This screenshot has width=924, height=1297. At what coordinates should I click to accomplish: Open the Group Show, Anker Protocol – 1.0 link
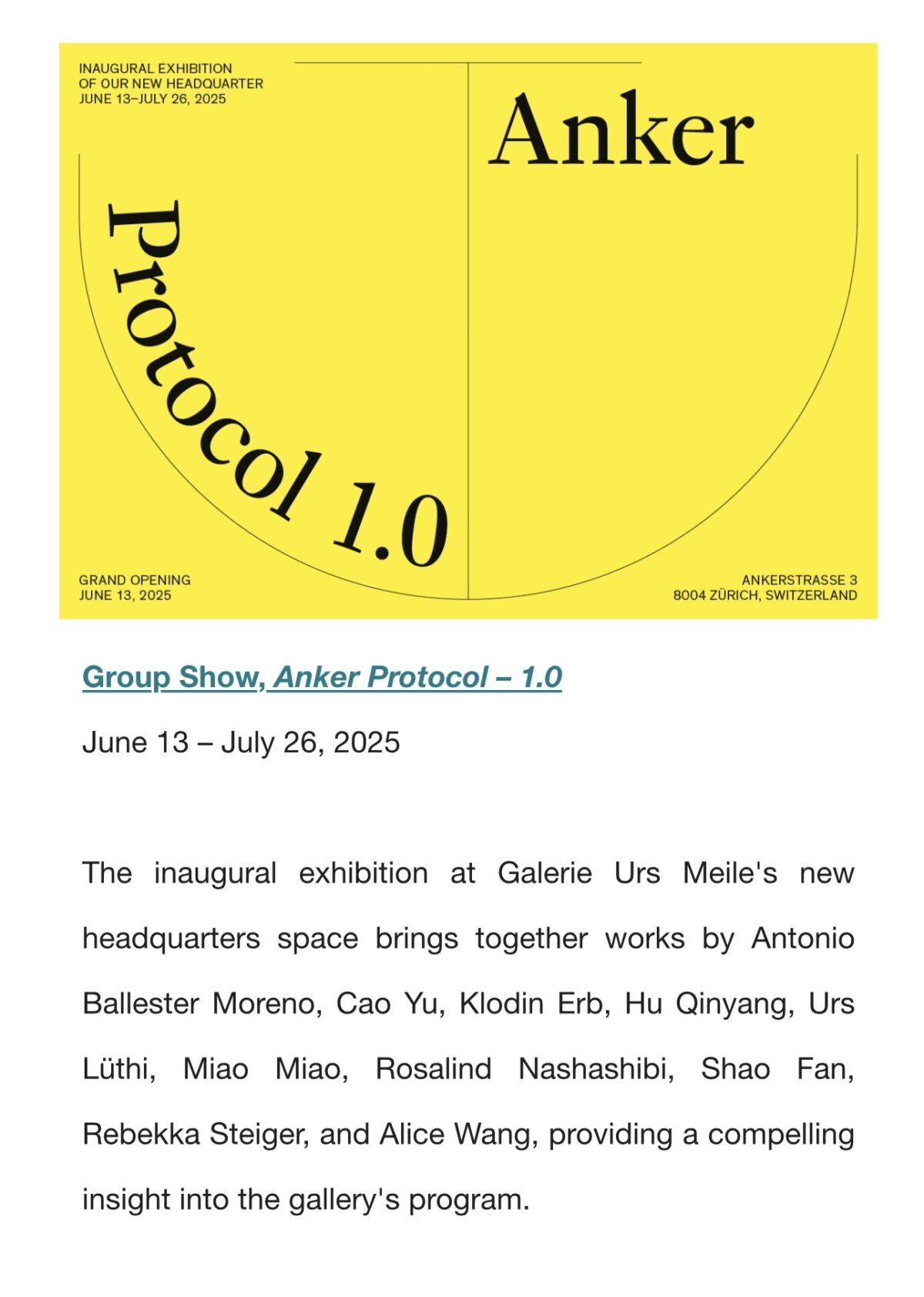pyautogui.click(x=322, y=677)
